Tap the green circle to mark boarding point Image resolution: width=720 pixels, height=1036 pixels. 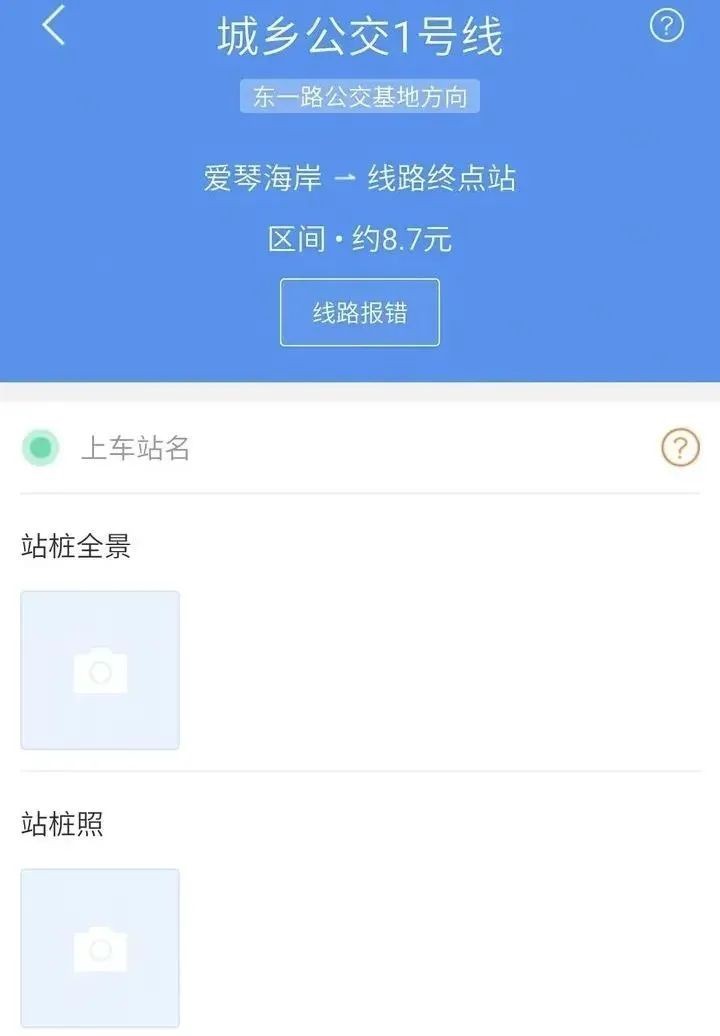click(x=40, y=449)
